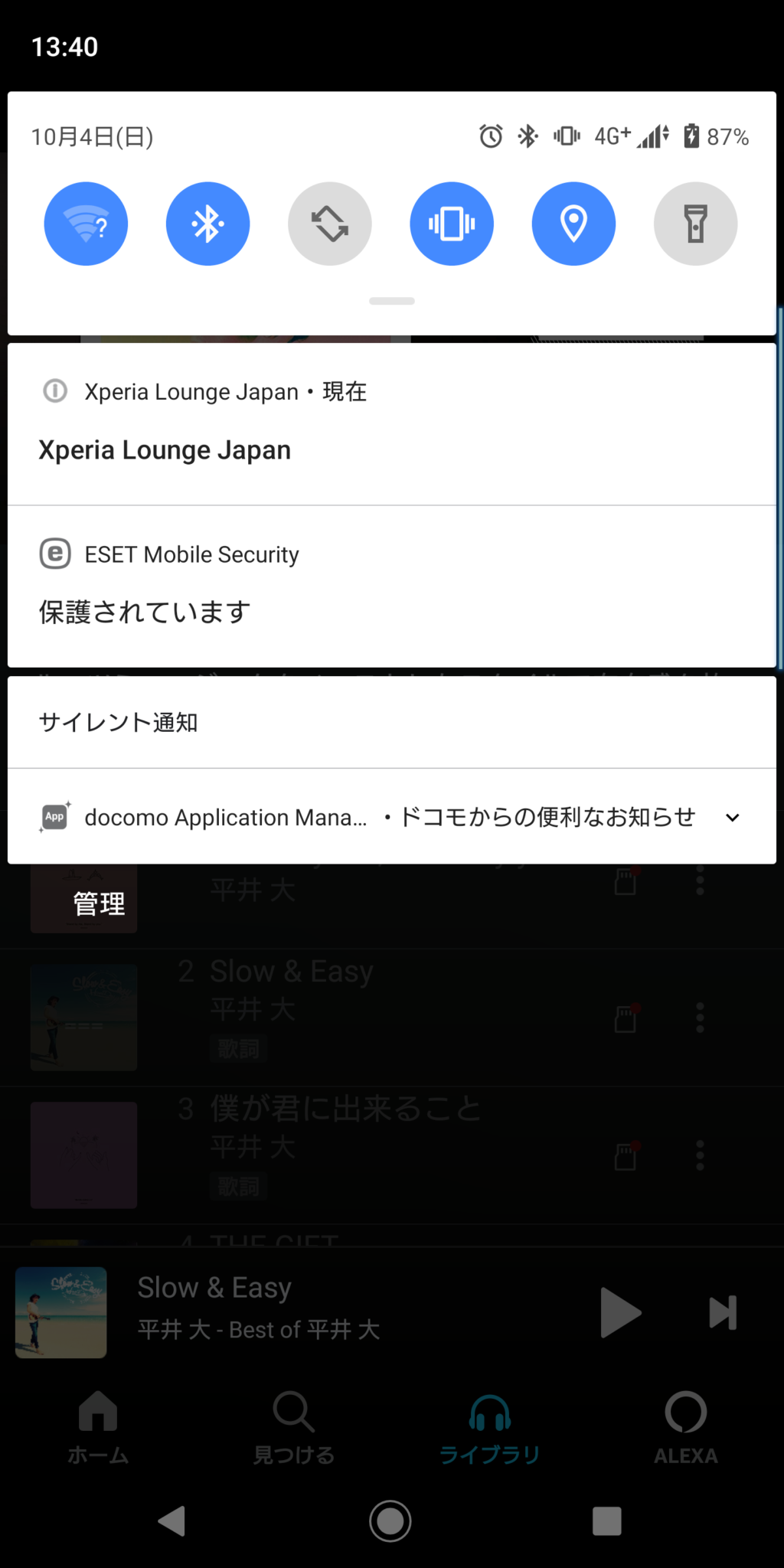Switch on the flashlight tile
784x1568 pixels.
[x=695, y=224]
